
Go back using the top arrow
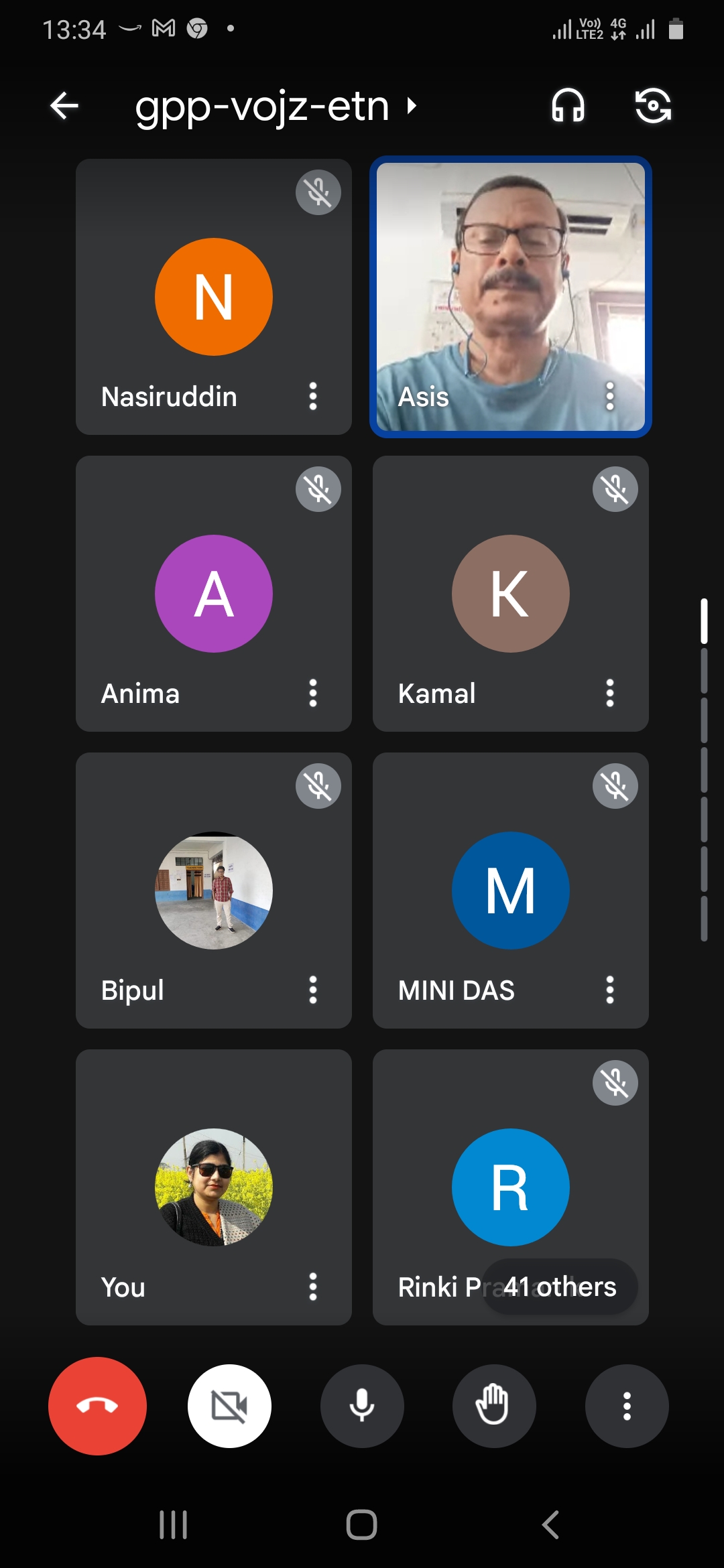coord(64,106)
